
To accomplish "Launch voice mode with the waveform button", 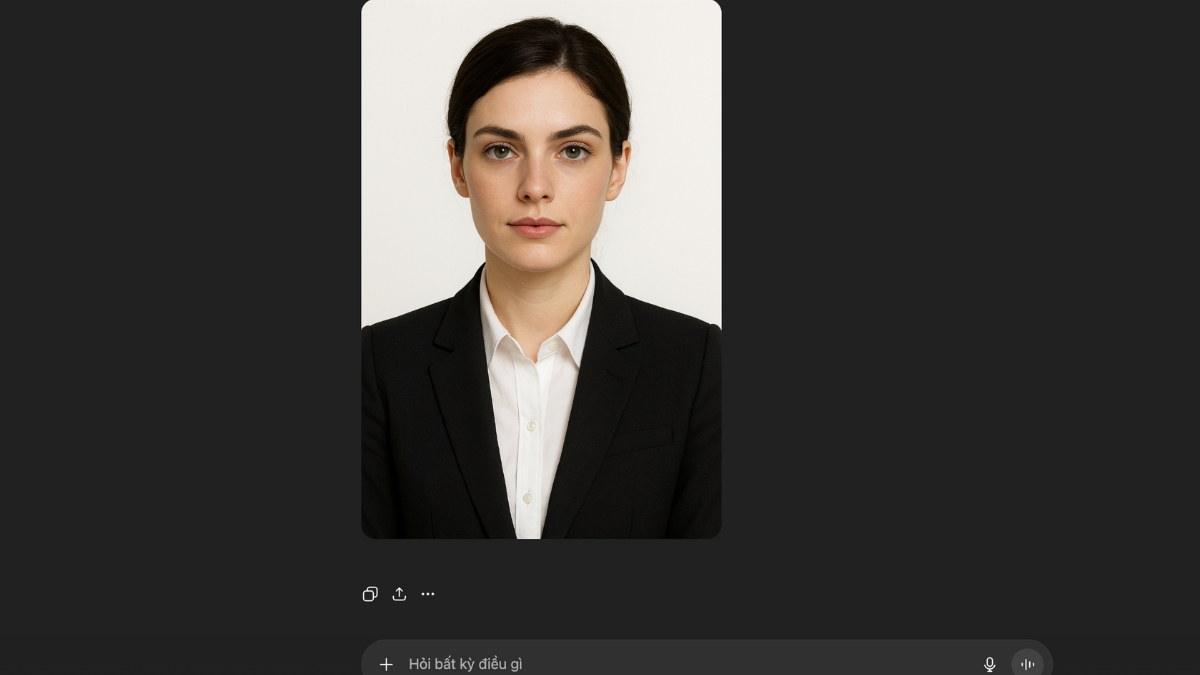I will click(1027, 664).
